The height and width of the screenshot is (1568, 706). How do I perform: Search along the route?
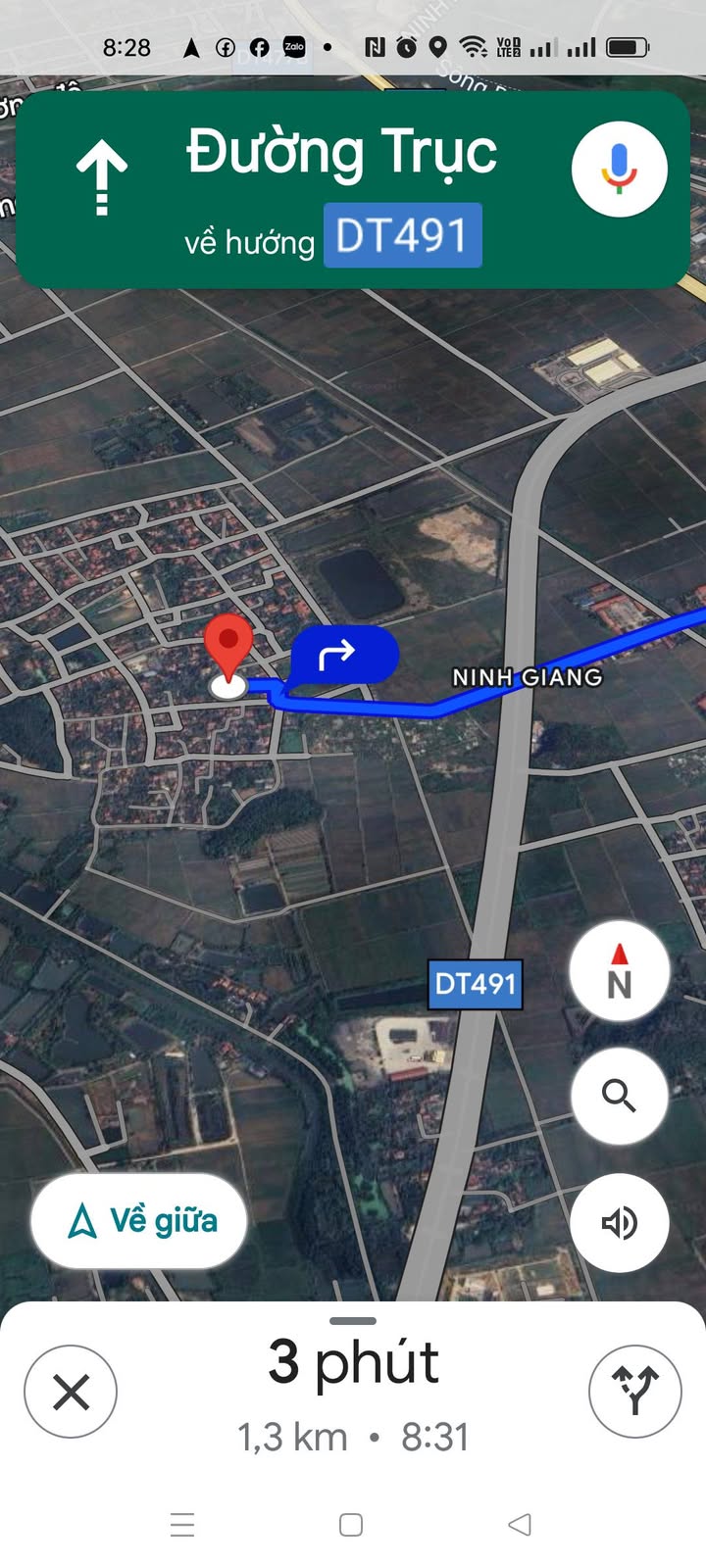[x=619, y=1096]
